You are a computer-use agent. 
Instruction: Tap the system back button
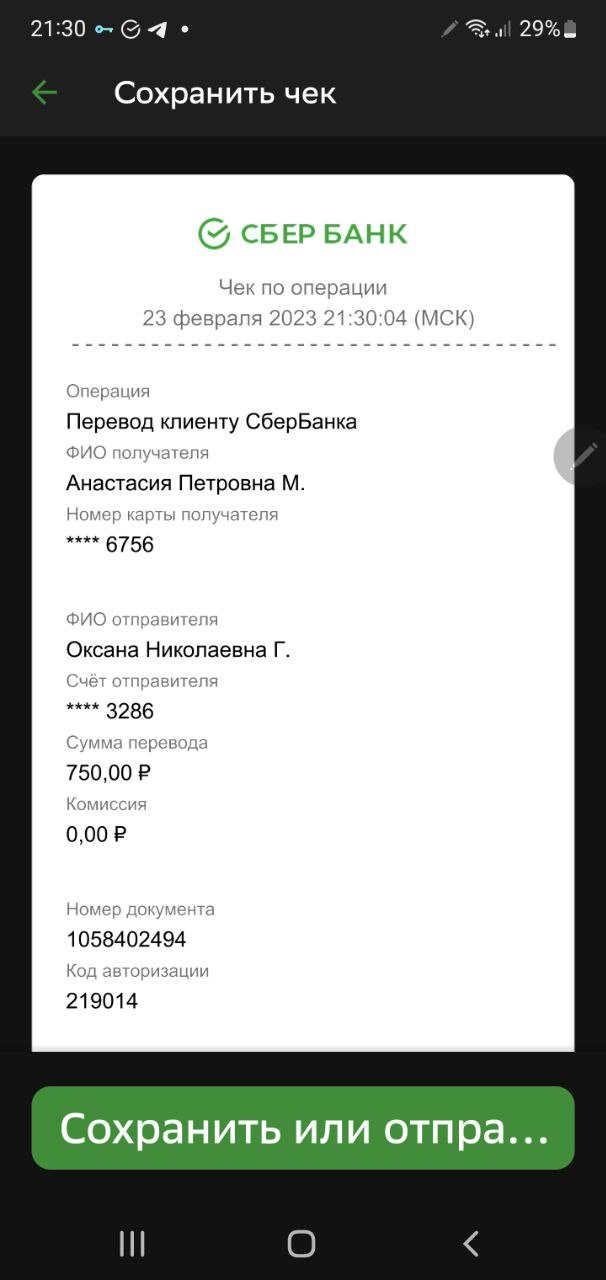point(471,1243)
